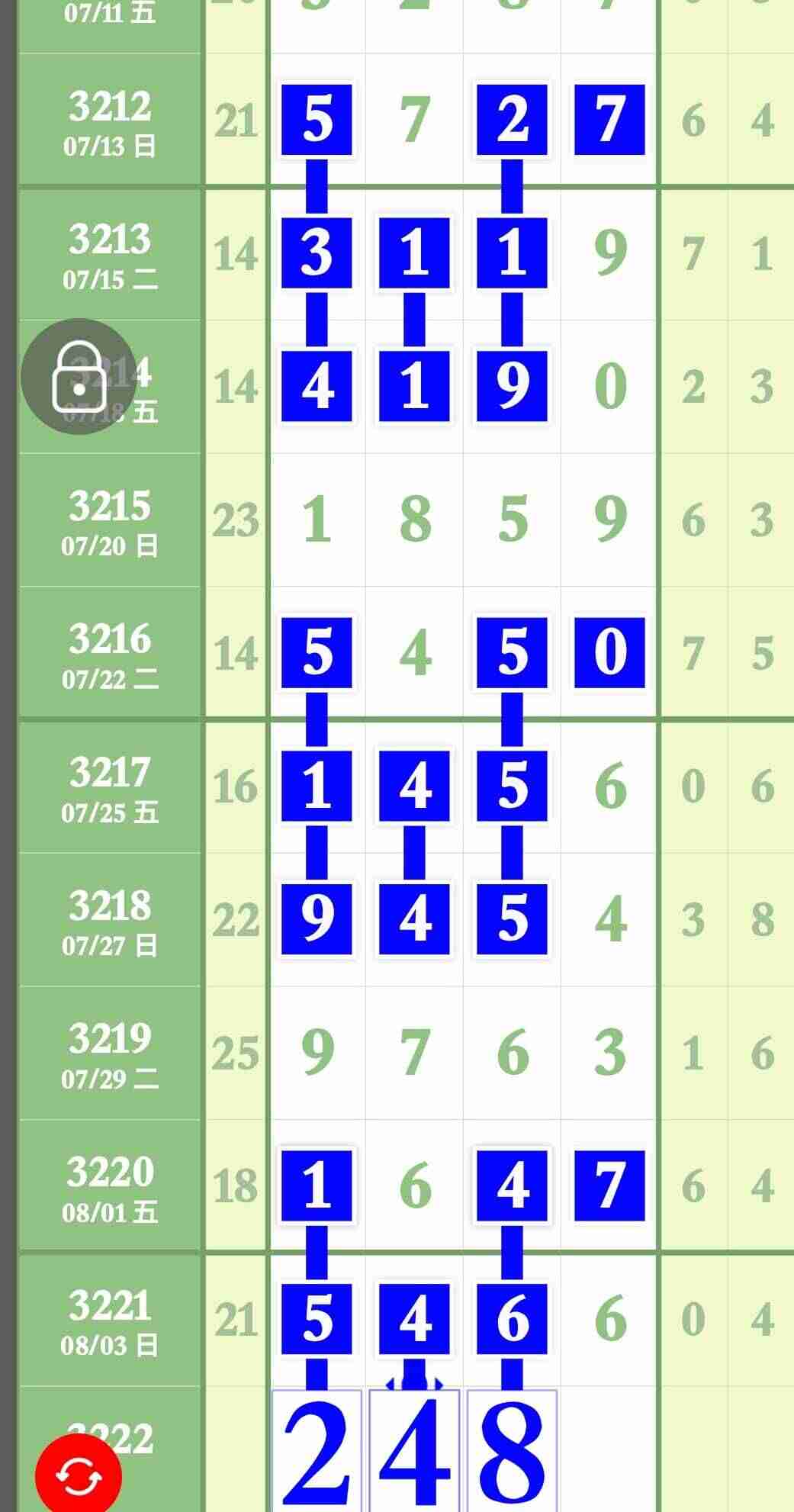Screen dimensions: 794x1512
Task: Tap the lock icon button
Action: point(79,377)
